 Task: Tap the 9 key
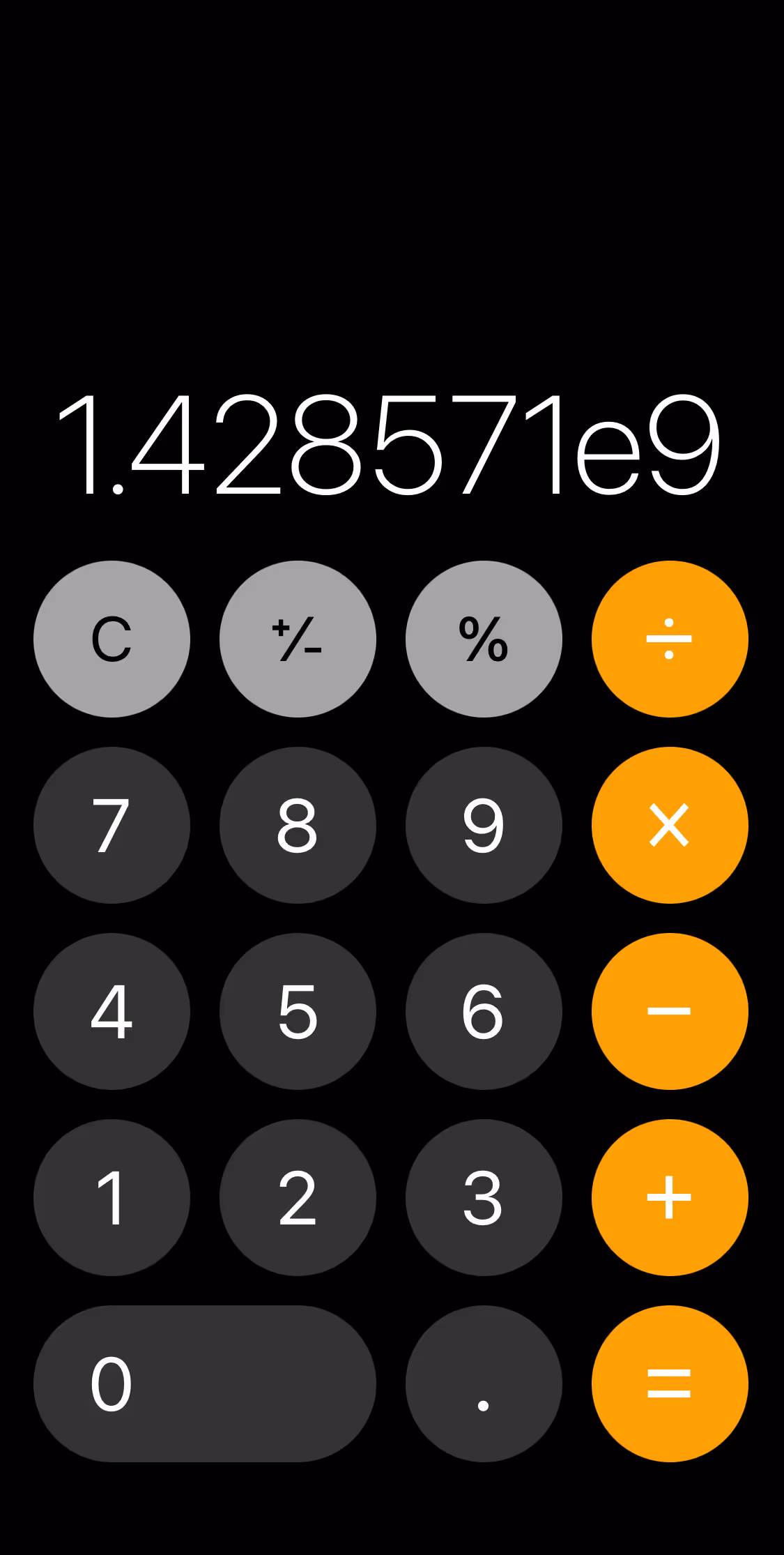pos(484,825)
